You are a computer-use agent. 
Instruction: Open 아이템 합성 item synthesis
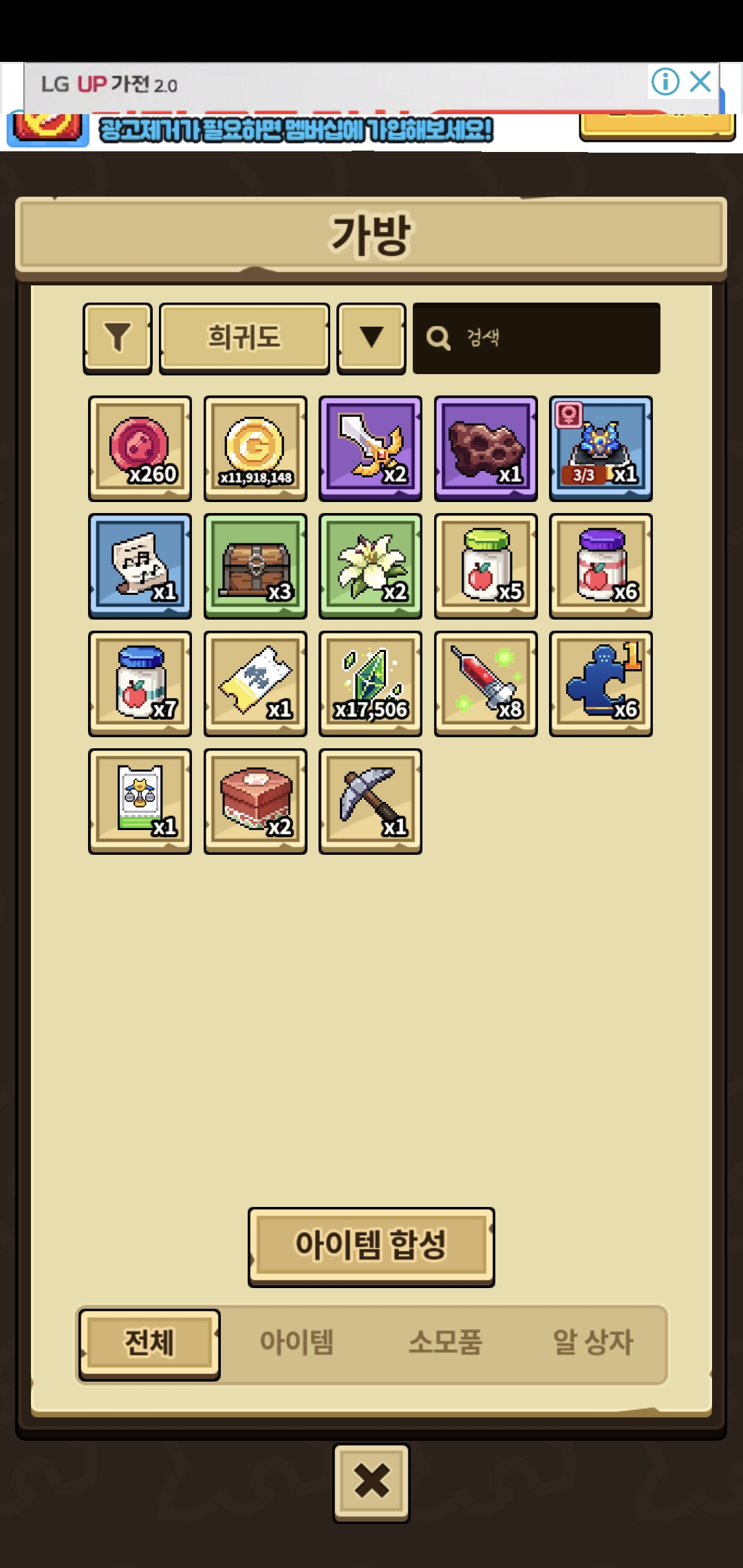point(371,1245)
